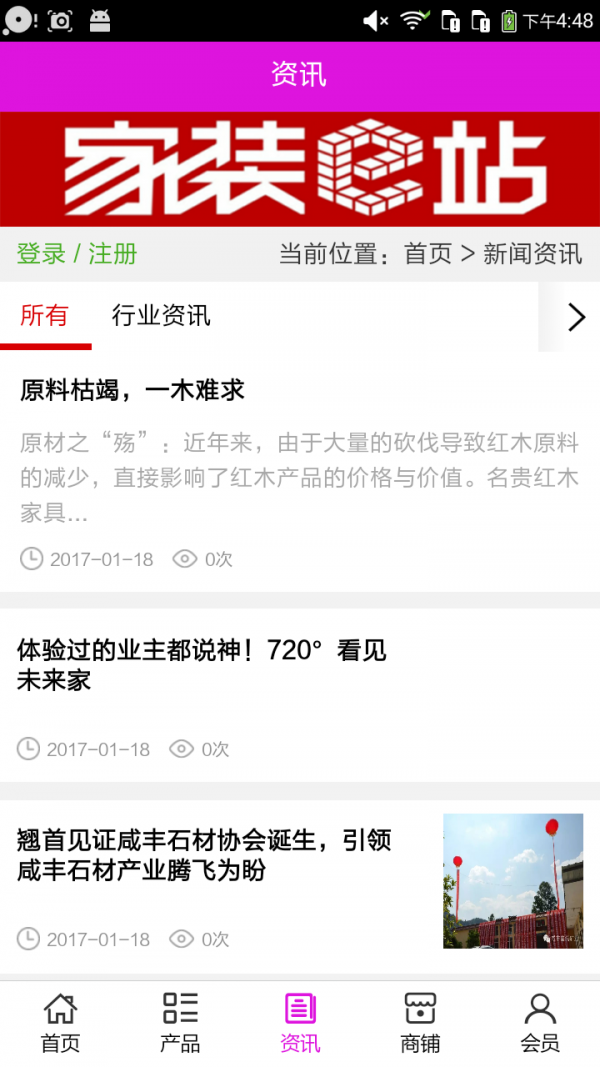The image size is (600, 1067).
Task: Switch to the 行业资讯 tab
Action: click(161, 317)
